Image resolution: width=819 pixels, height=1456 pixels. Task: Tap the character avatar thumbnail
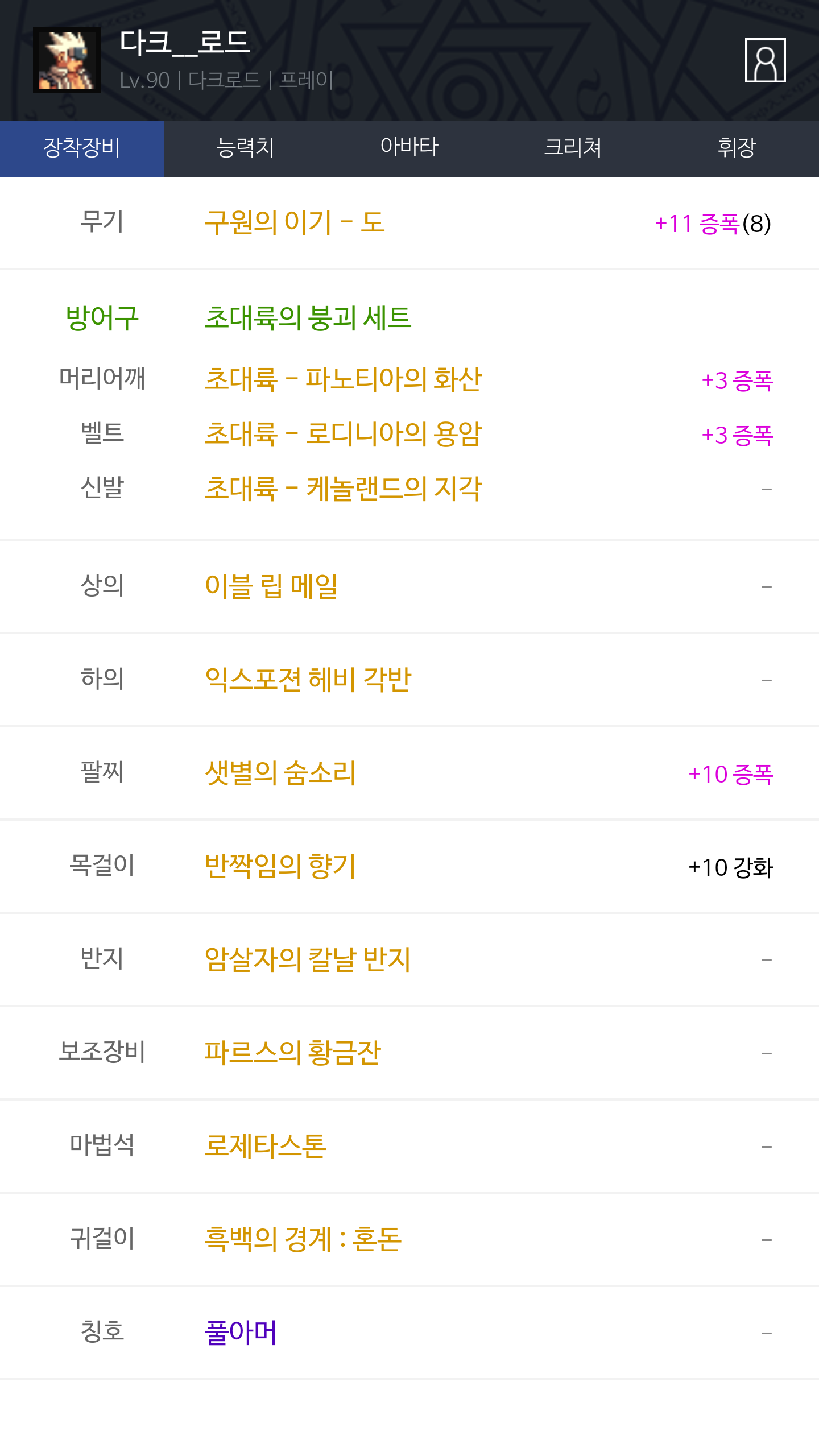67,60
